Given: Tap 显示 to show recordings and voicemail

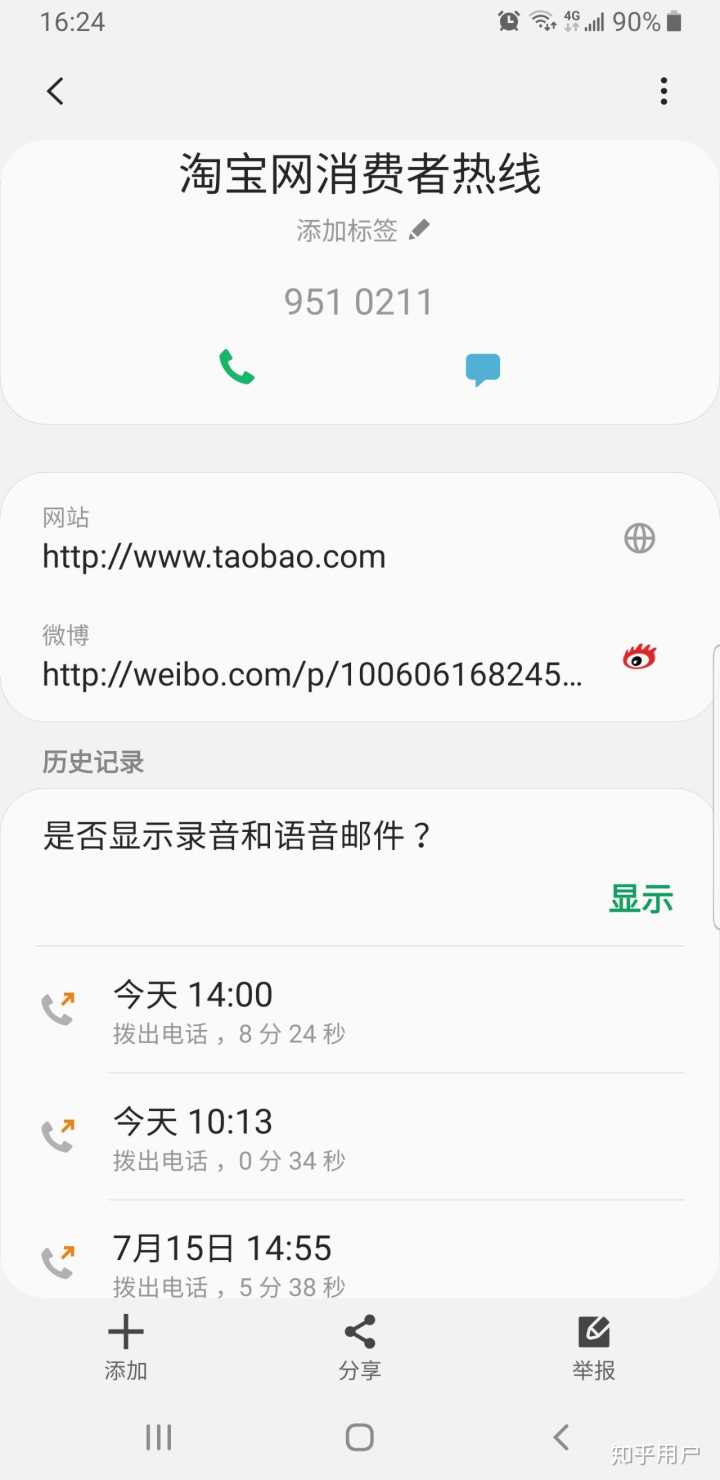Looking at the screenshot, I should 641,898.
